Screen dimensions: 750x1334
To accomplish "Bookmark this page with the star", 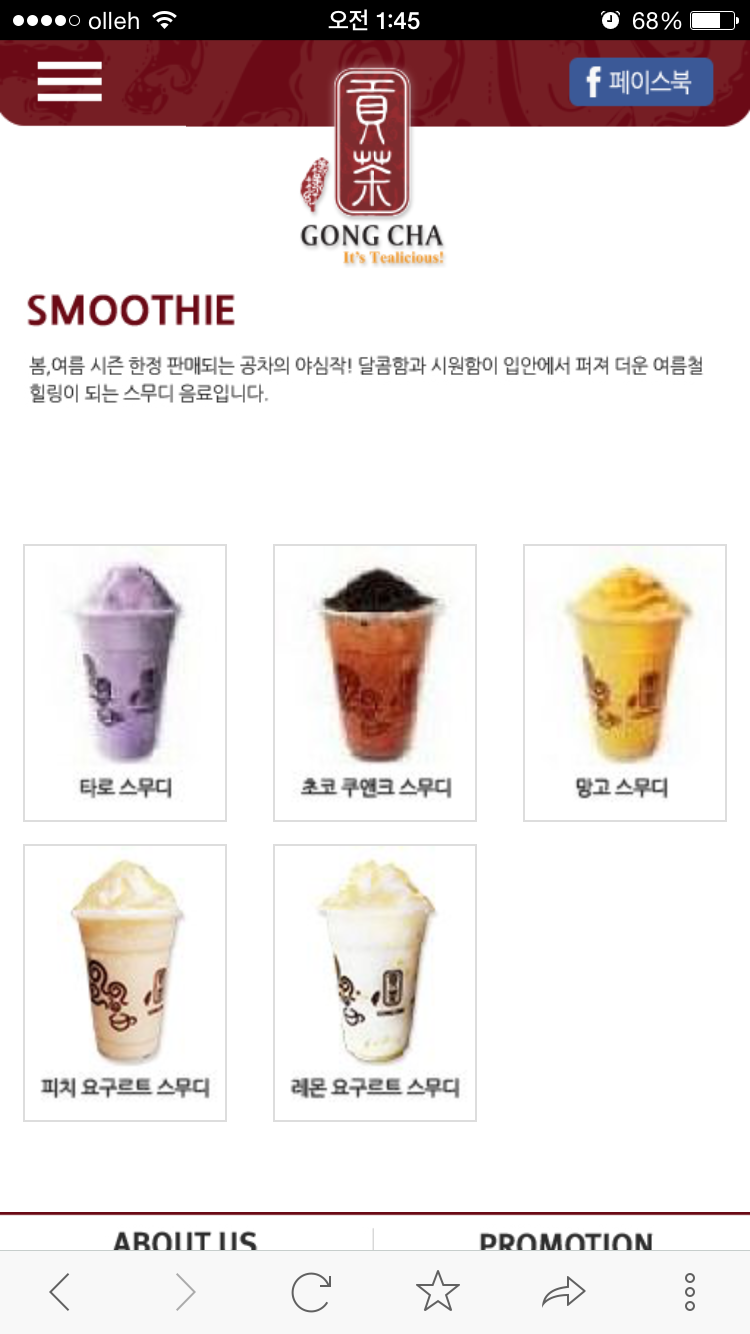I will point(437,1293).
